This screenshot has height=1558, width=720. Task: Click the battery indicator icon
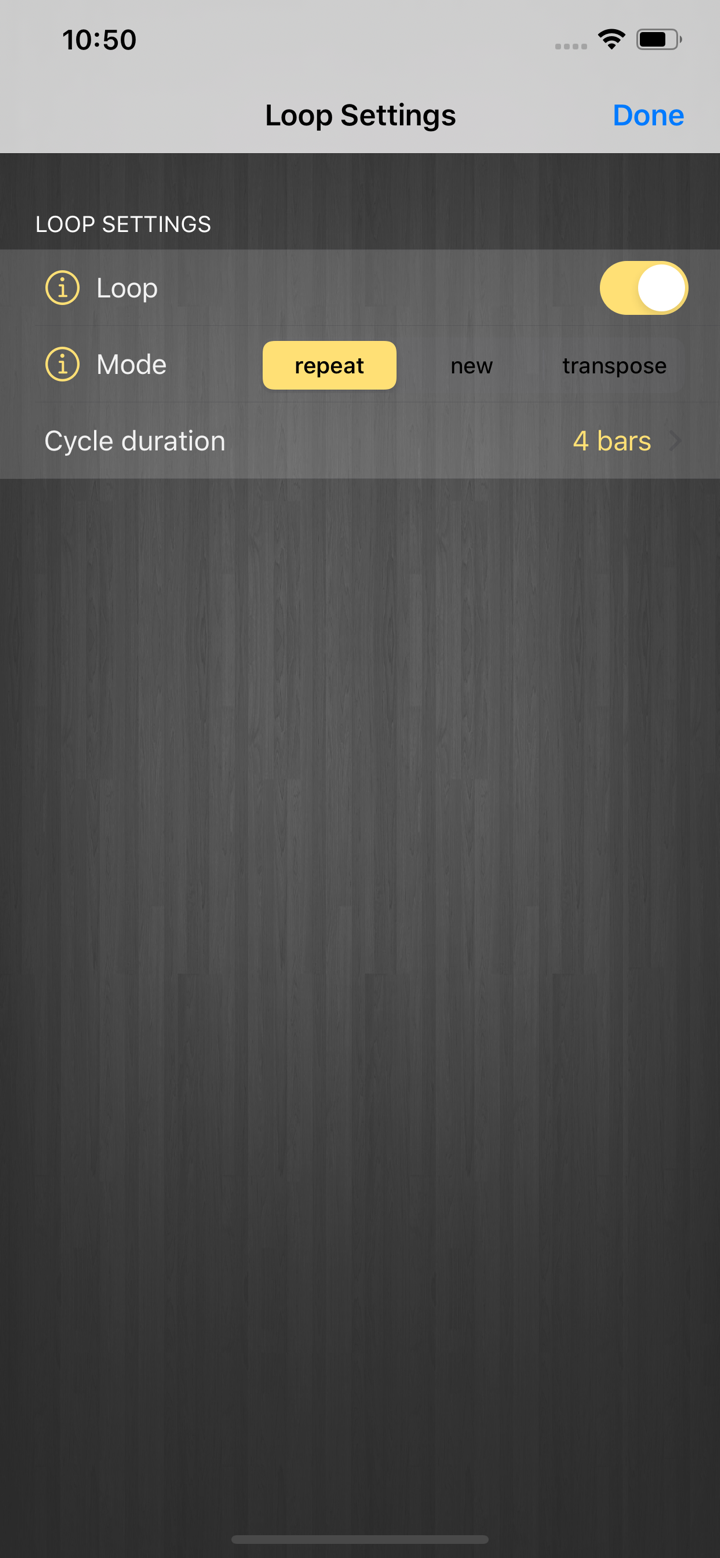pos(657,40)
